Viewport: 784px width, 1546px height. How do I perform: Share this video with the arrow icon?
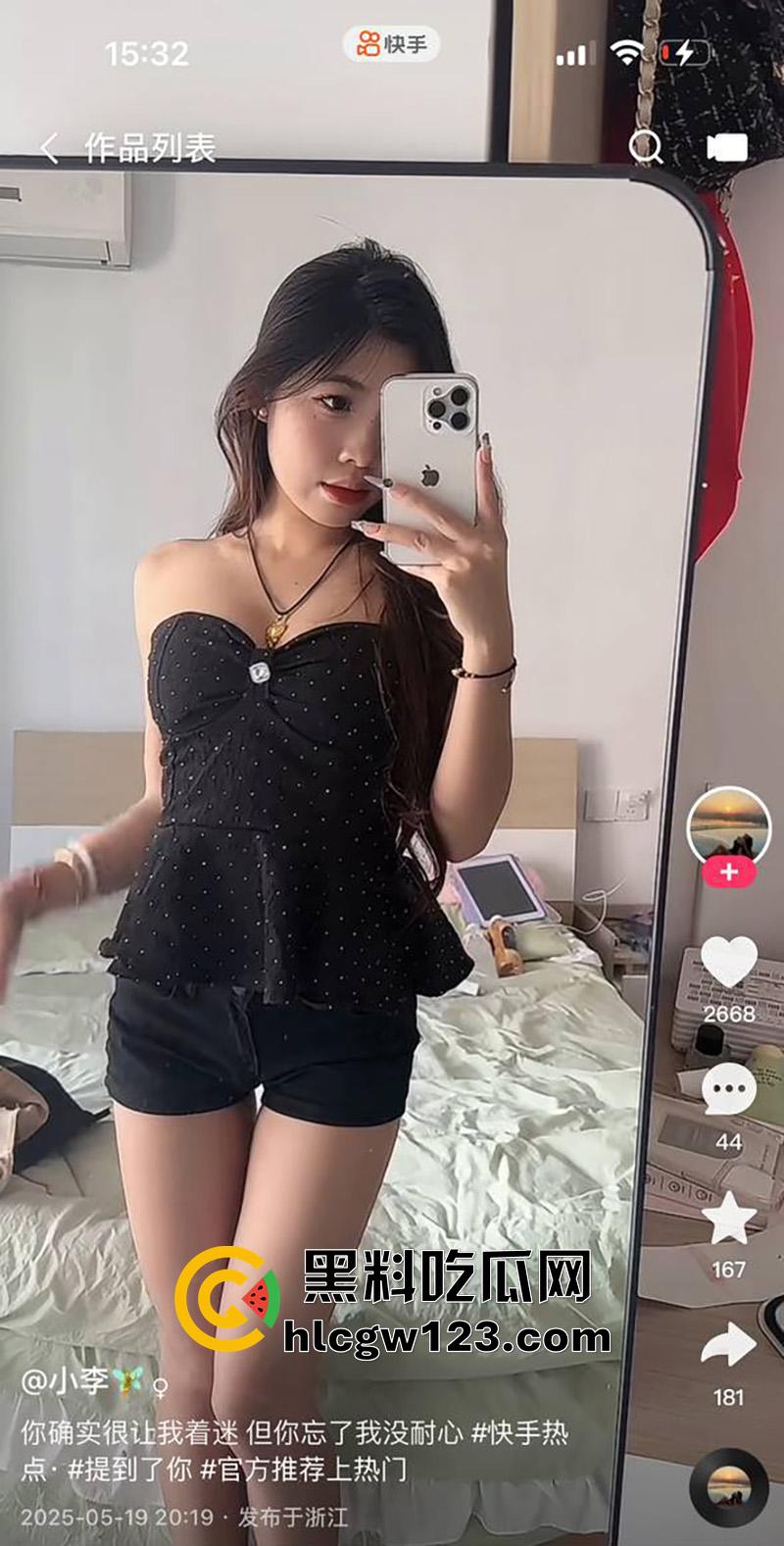(729, 1347)
